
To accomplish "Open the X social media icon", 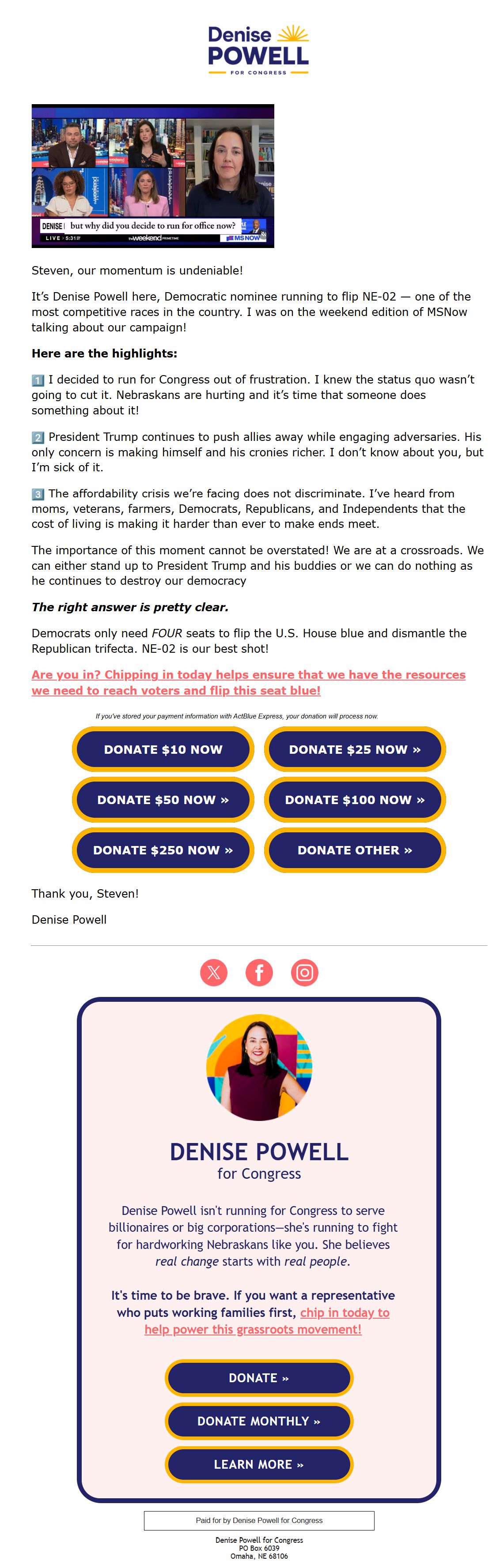I will pos(214,972).
